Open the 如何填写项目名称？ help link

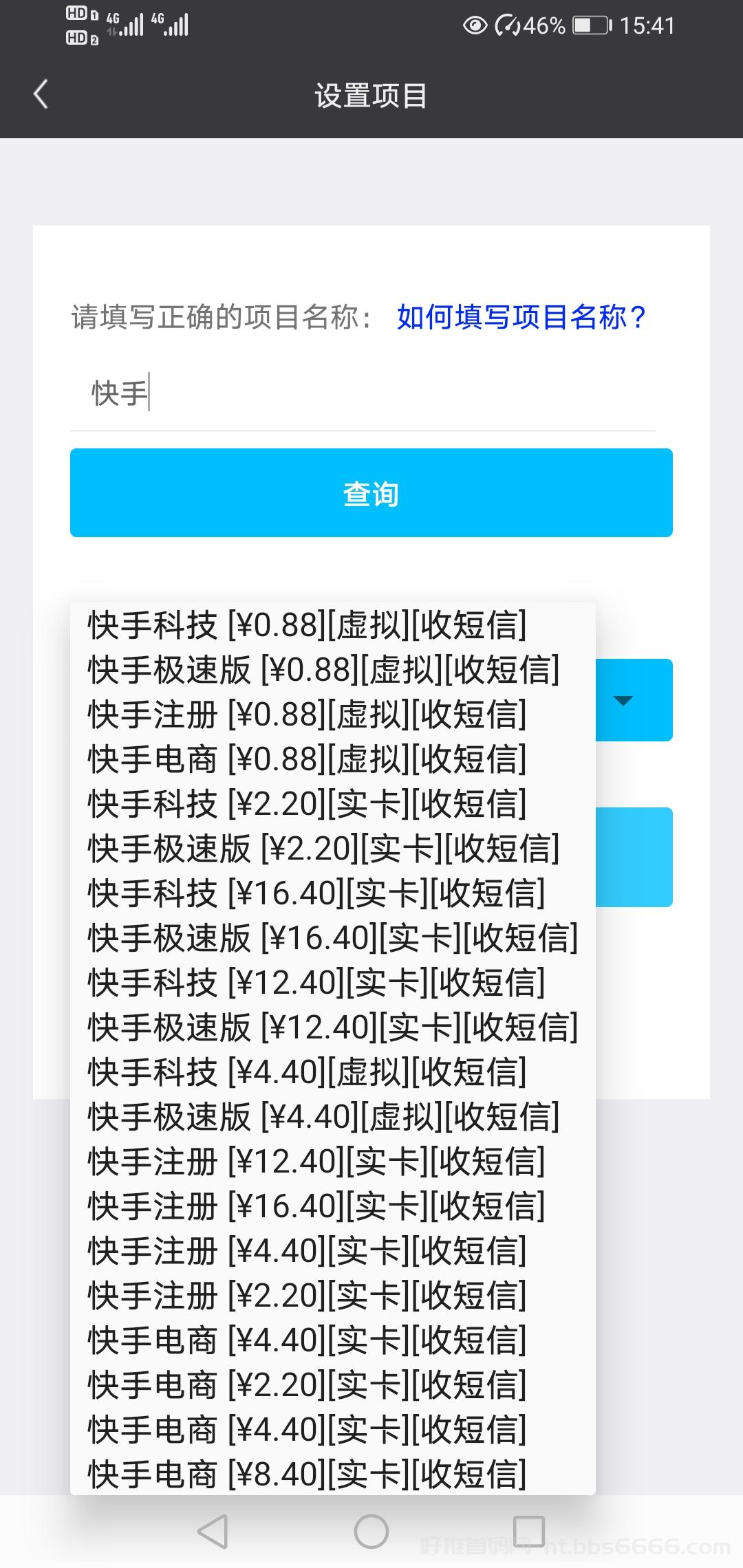(522, 317)
